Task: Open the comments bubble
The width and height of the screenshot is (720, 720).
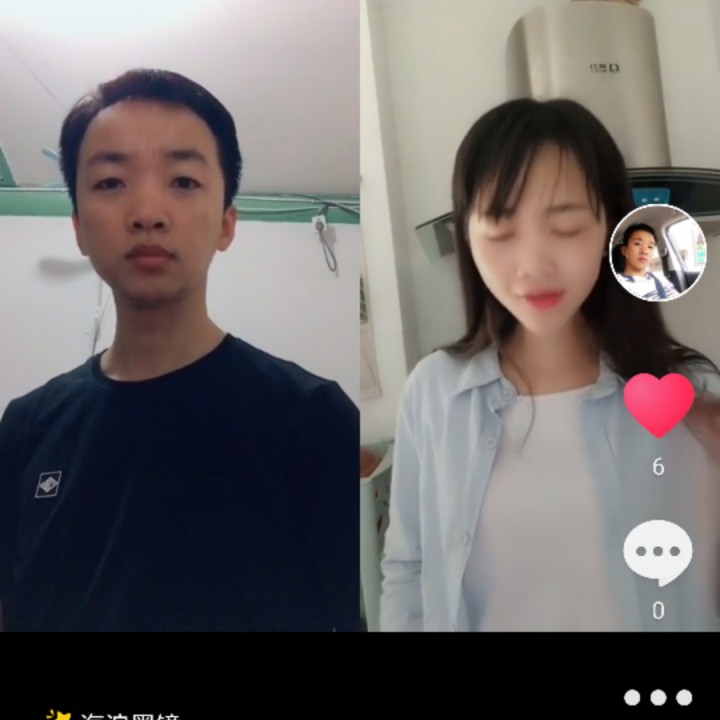Action: pyautogui.click(x=657, y=552)
